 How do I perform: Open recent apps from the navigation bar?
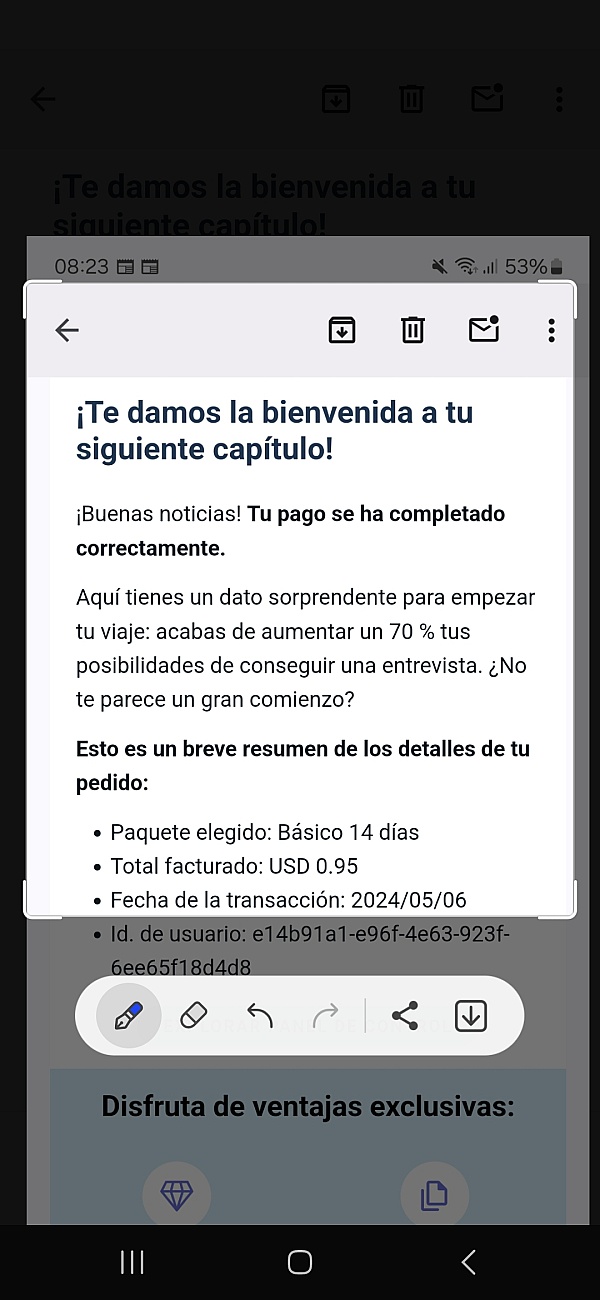[x=132, y=1262]
